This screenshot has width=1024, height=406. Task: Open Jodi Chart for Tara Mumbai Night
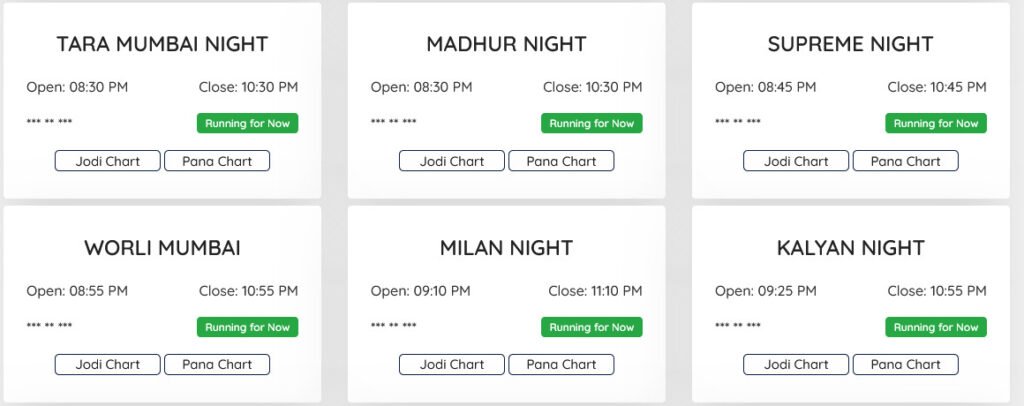[108, 161]
